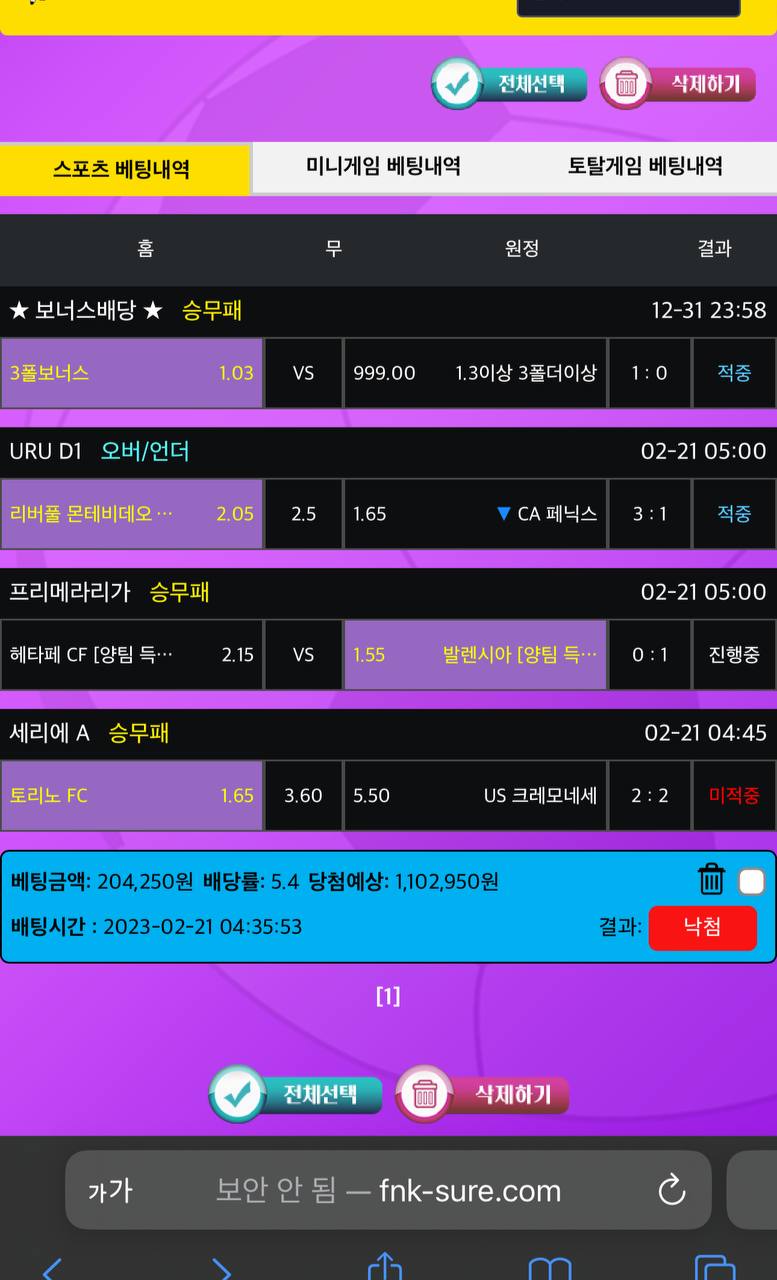Open browser bookmarks

click(549, 1268)
